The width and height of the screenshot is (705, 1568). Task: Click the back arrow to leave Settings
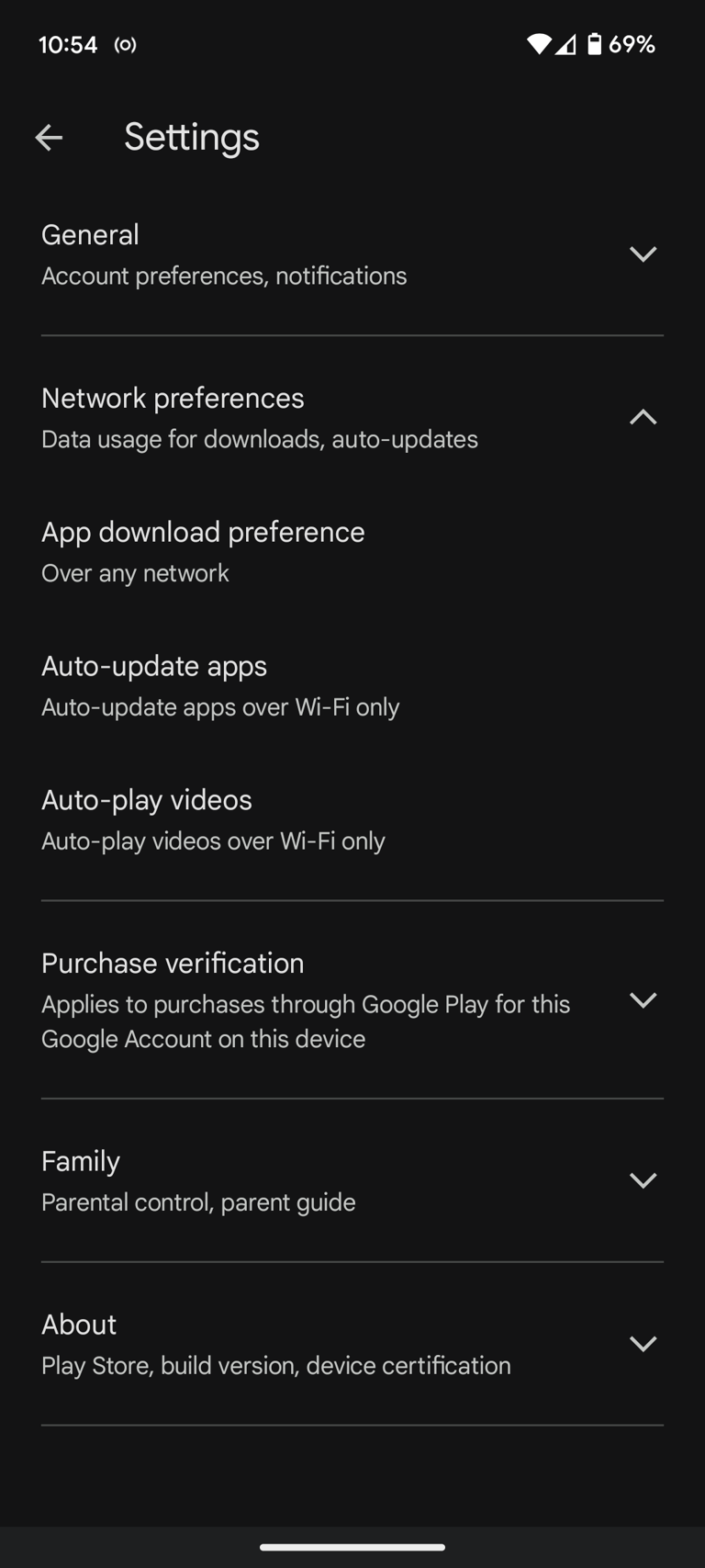coord(49,137)
